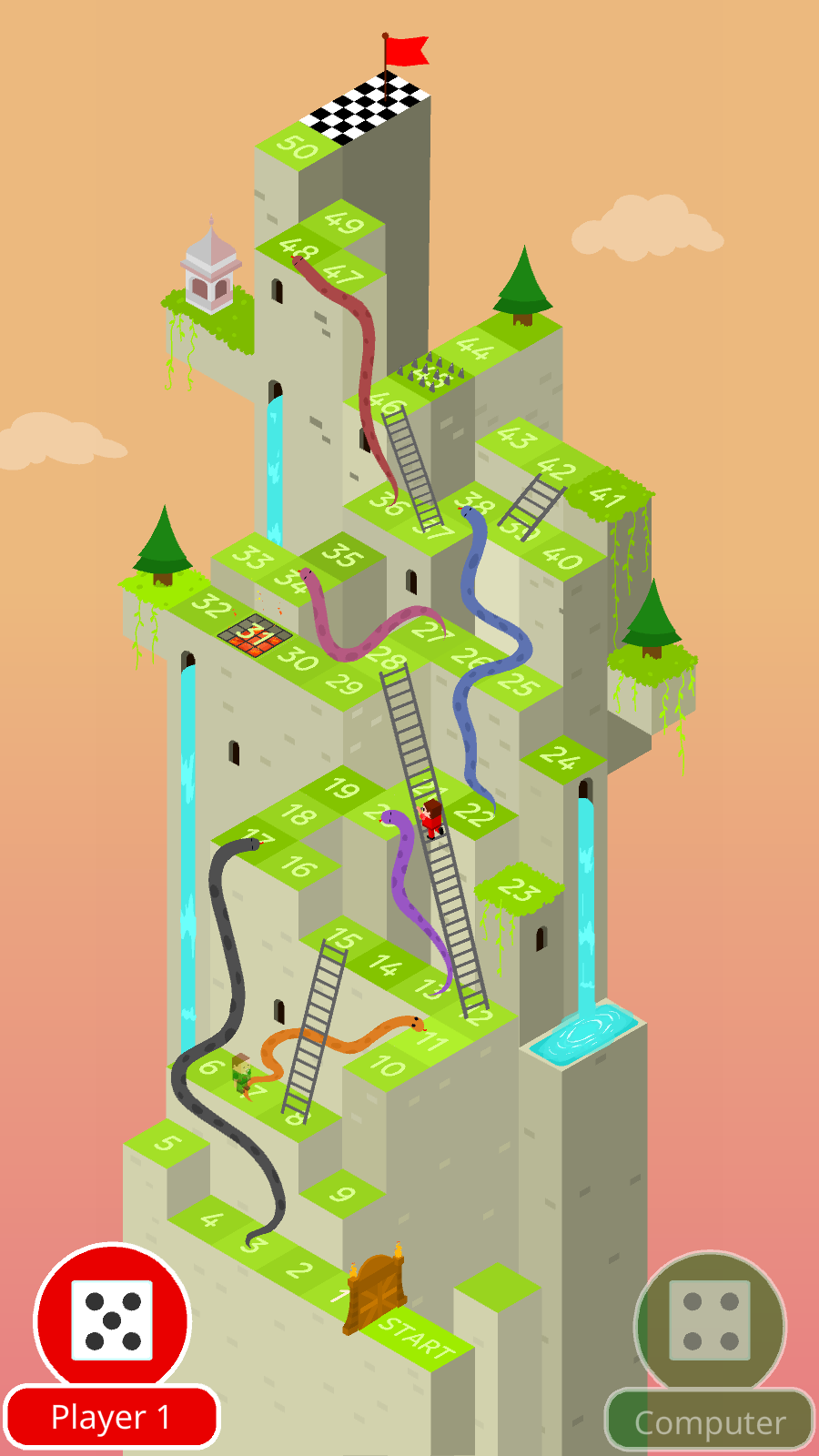819x1456 pixels.
Task: Roll Player 1's red dice
Action: pos(112,1320)
